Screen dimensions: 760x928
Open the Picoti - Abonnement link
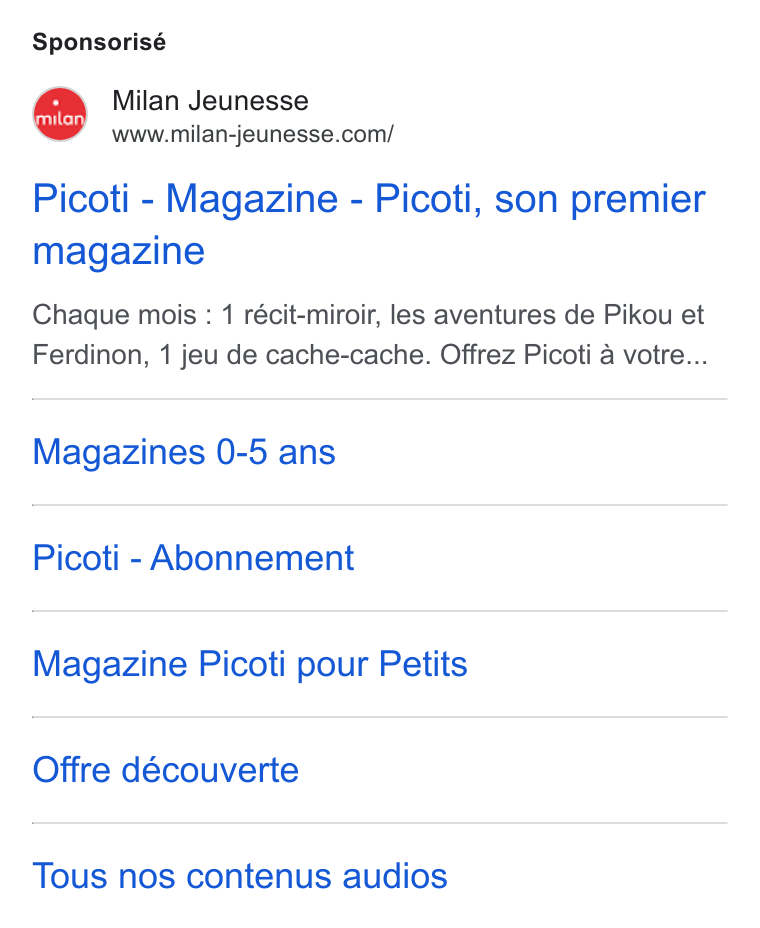(193, 558)
